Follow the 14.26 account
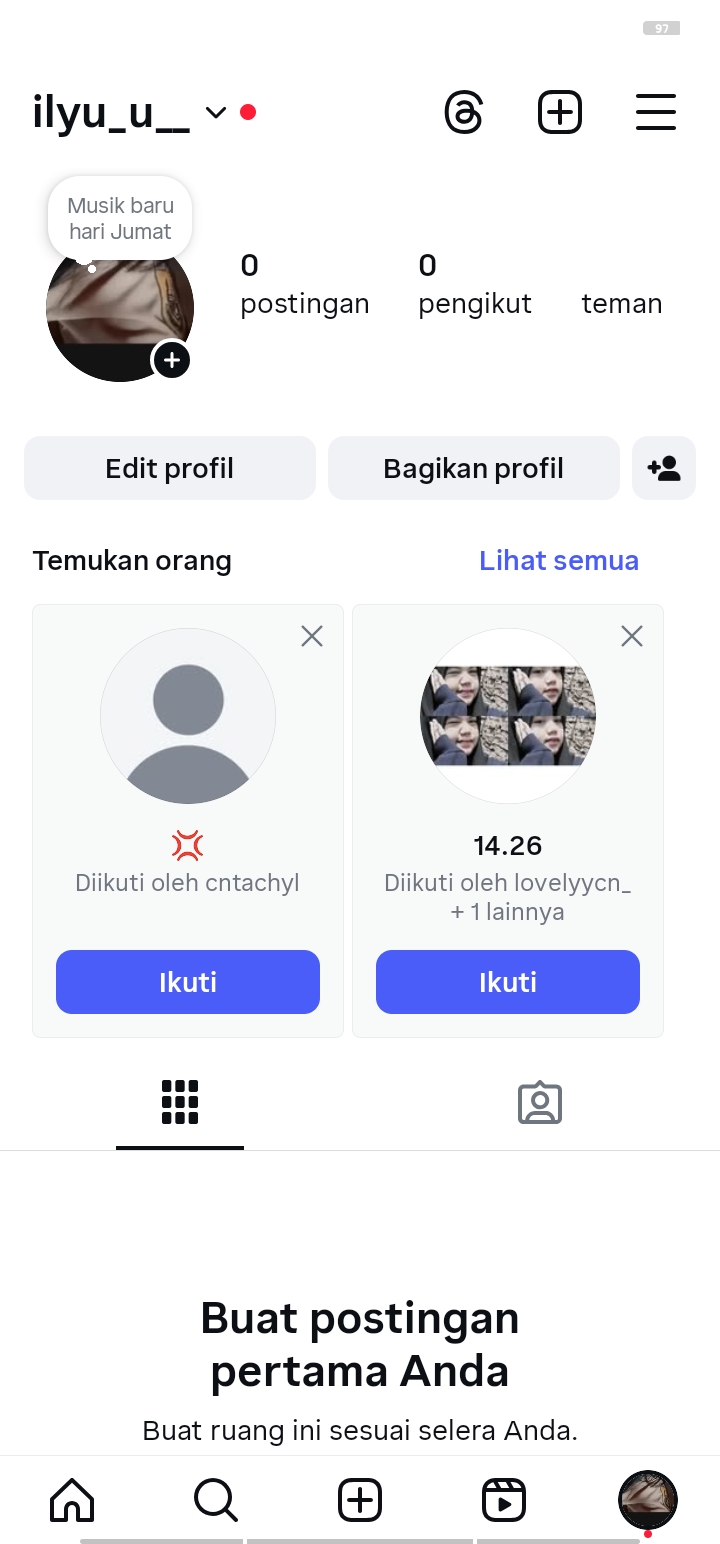 pos(508,982)
